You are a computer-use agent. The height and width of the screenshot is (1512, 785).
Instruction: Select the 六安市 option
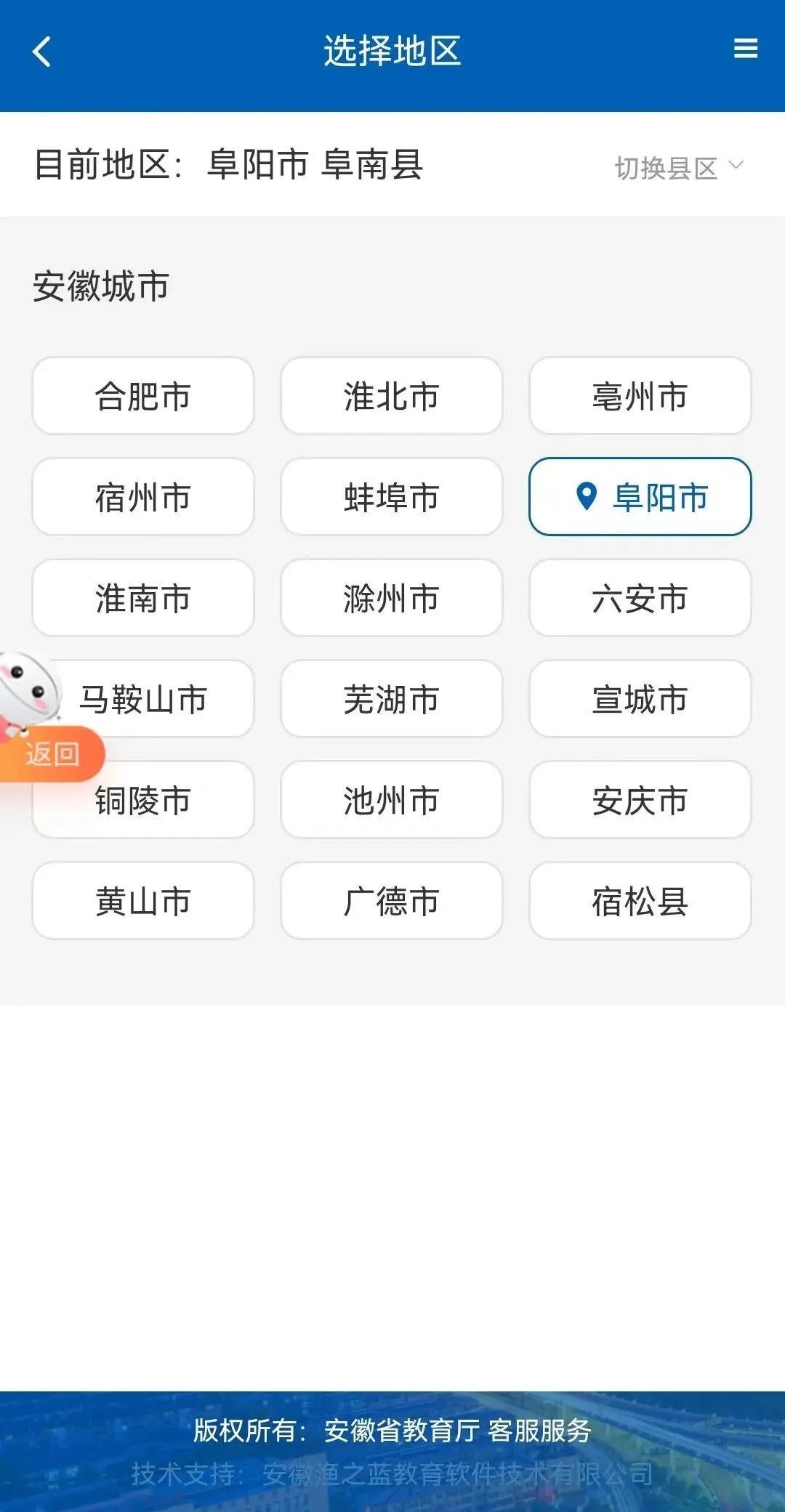(x=640, y=598)
